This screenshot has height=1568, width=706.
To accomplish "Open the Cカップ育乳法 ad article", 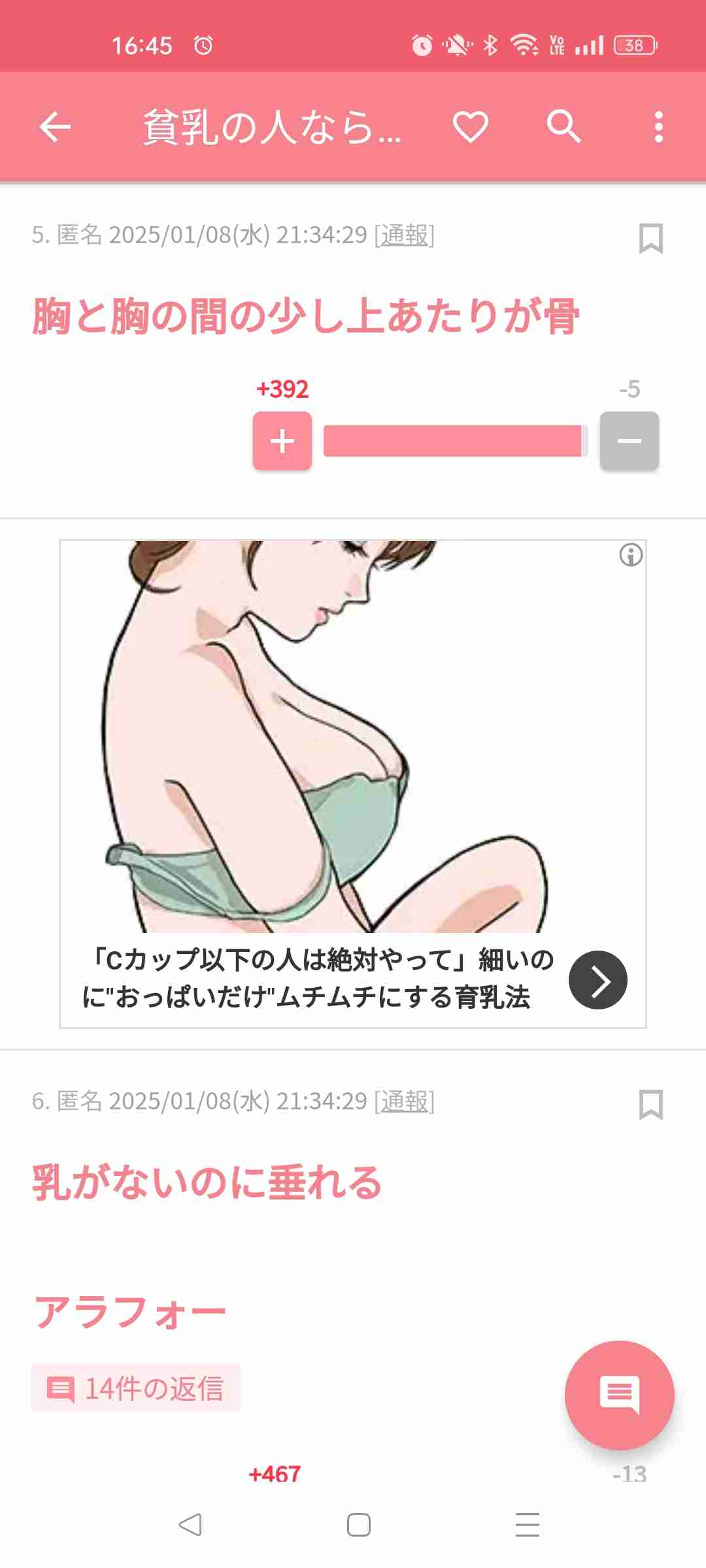I will click(x=320, y=979).
